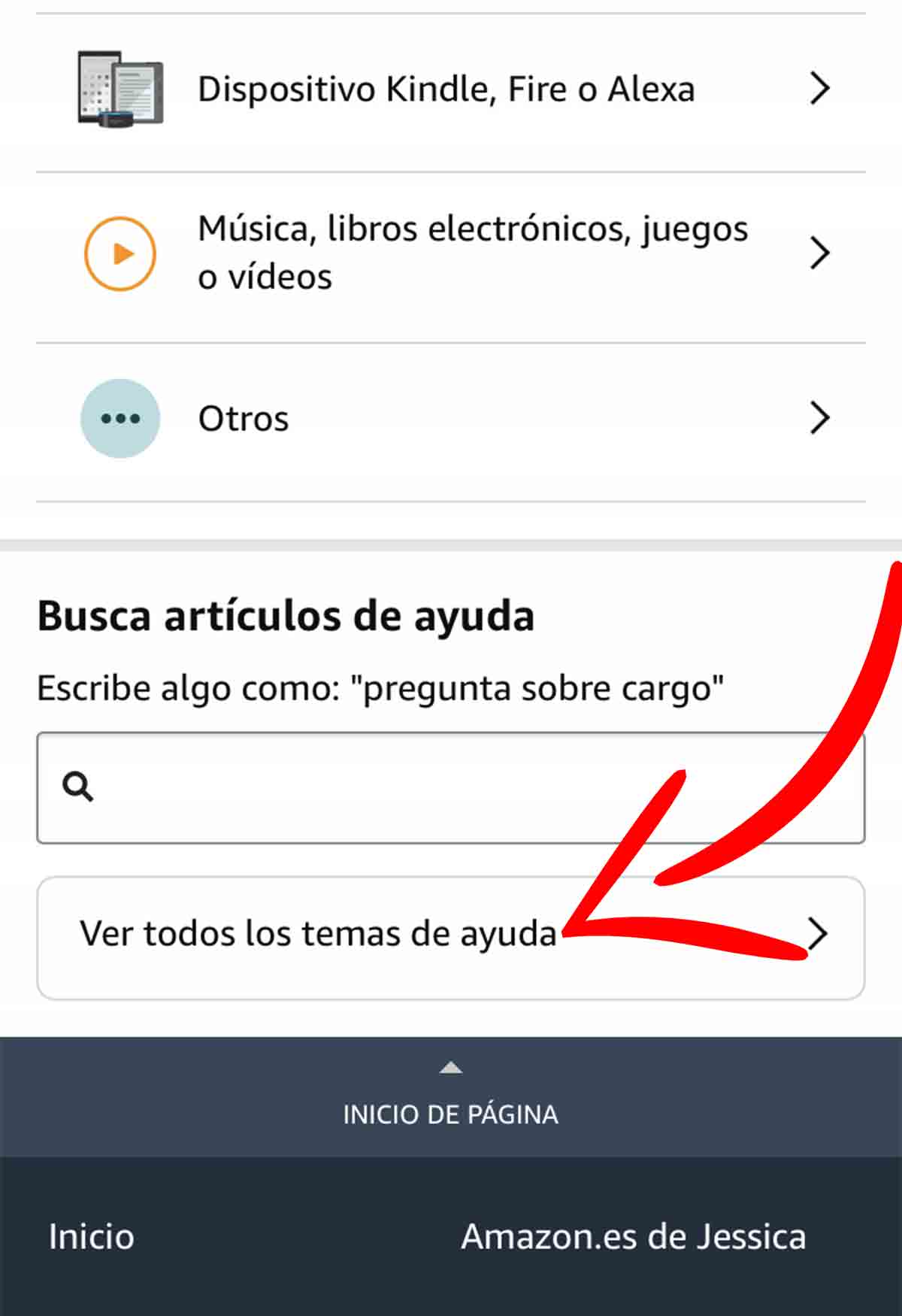Image resolution: width=902 pixels, height=1316 pixels.
Task: Open Dispositivo Kindle, Fire o Alexa
Action: pos(449,89)
